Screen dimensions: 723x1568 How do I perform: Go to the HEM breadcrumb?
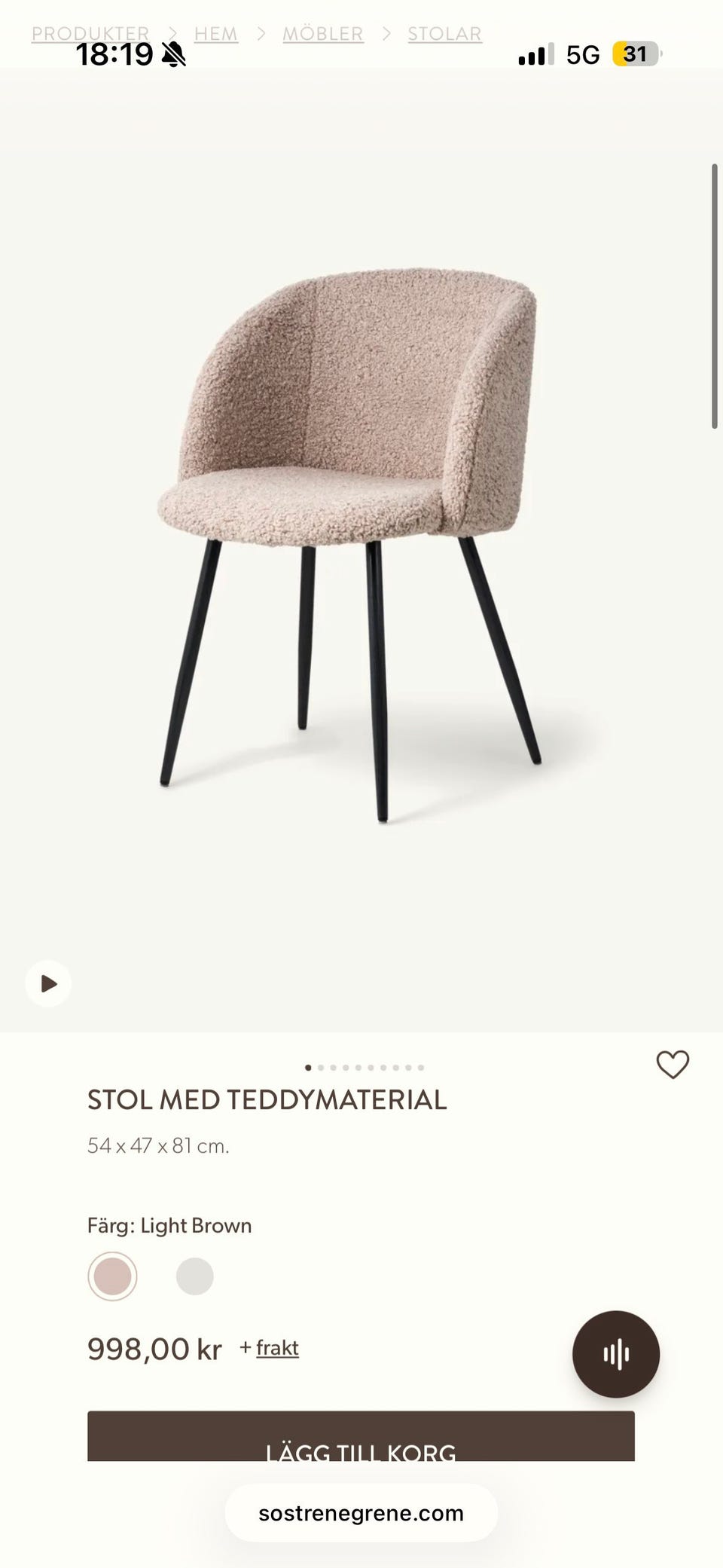(215, 34)
